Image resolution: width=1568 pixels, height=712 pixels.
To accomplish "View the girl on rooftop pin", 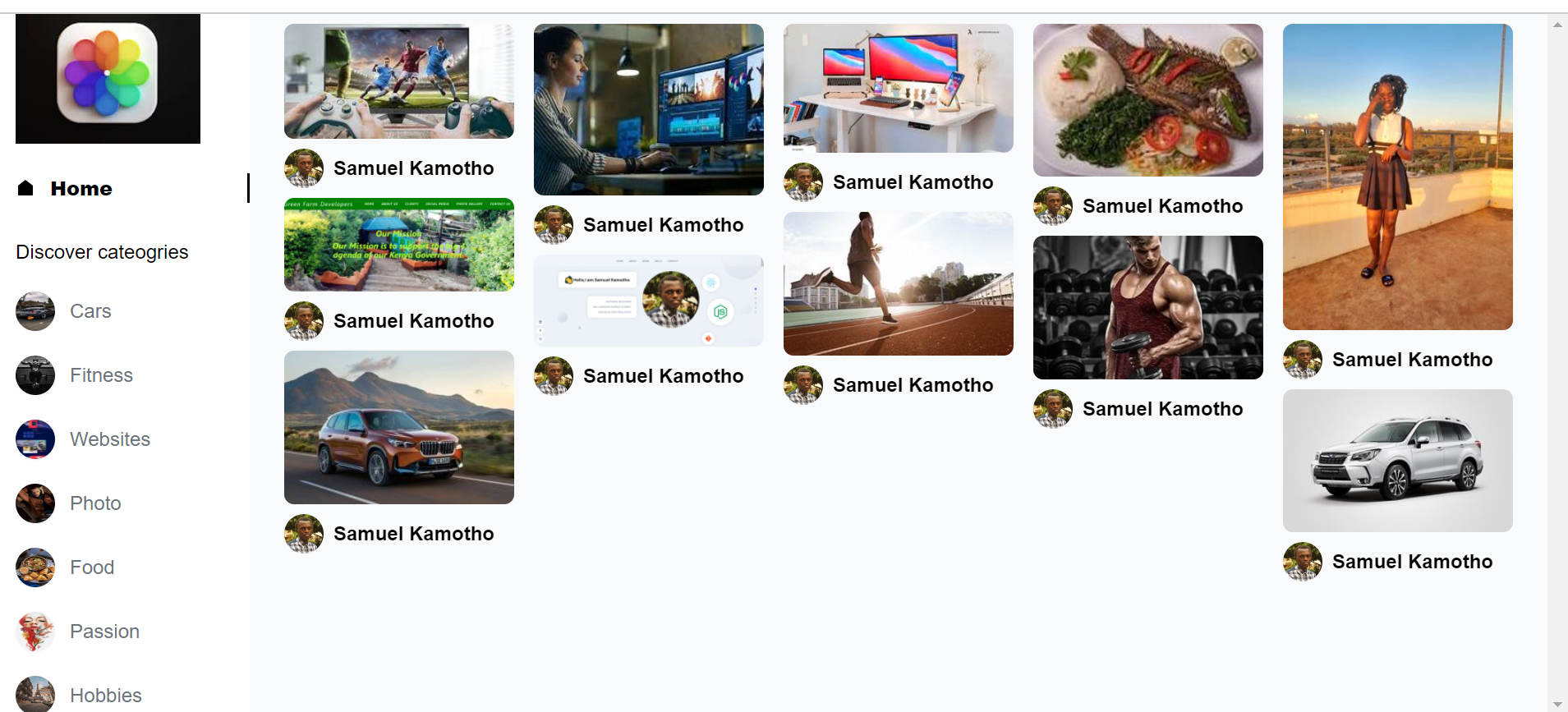I will [1397, 177].
